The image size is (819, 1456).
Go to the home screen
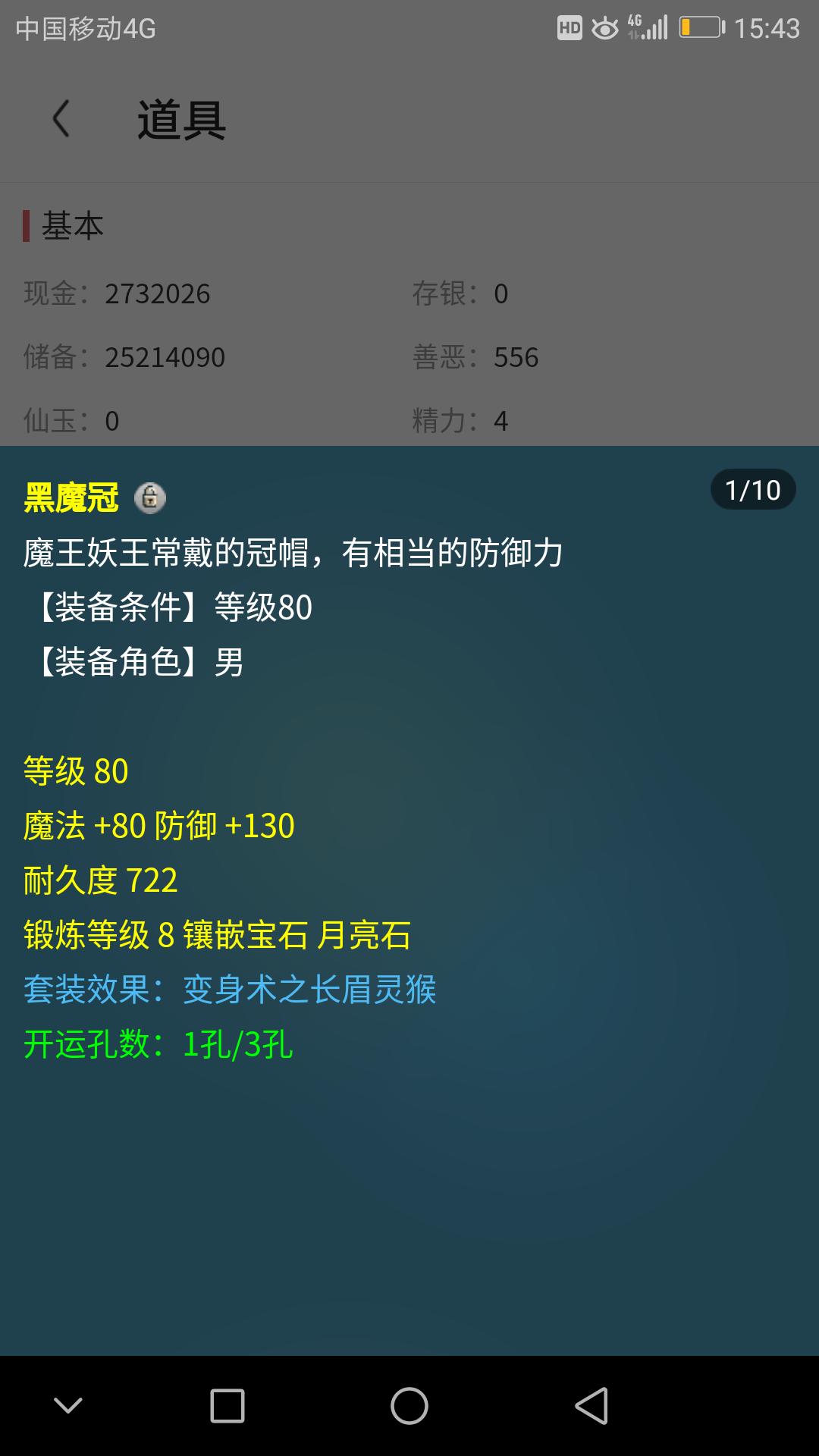pos(409,1406)
